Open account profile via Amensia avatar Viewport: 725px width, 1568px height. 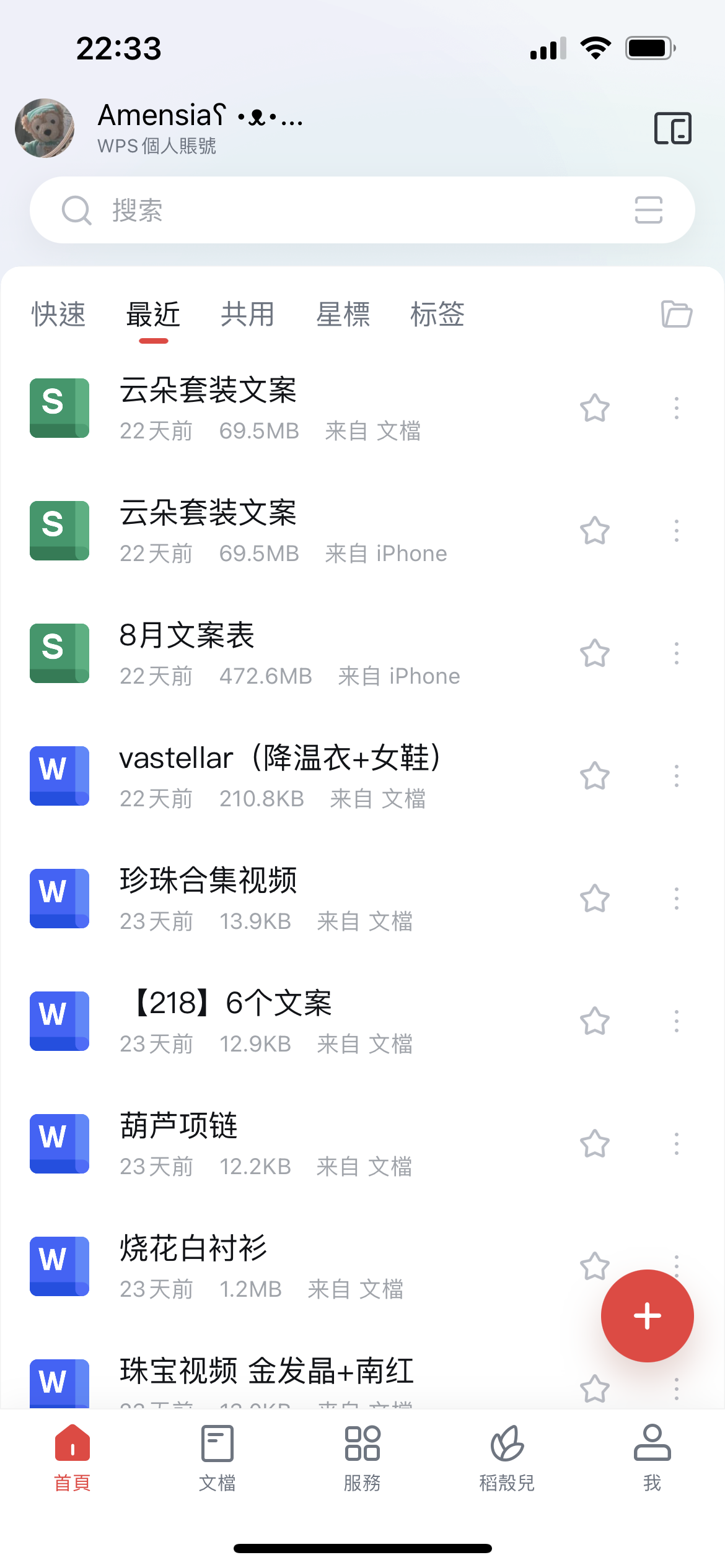[x=46, y=128]
